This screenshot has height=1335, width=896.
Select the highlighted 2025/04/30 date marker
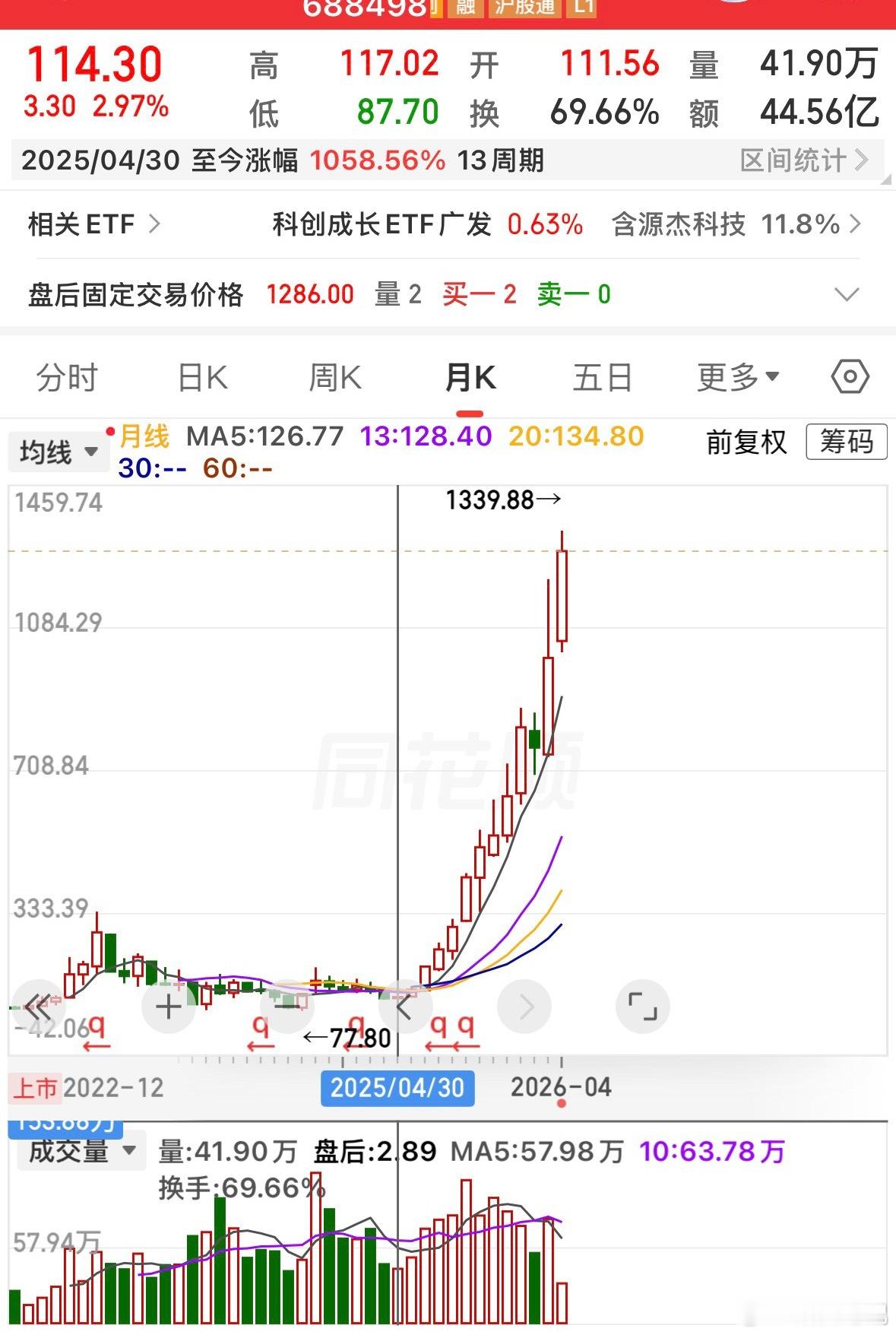point(396,1088)
